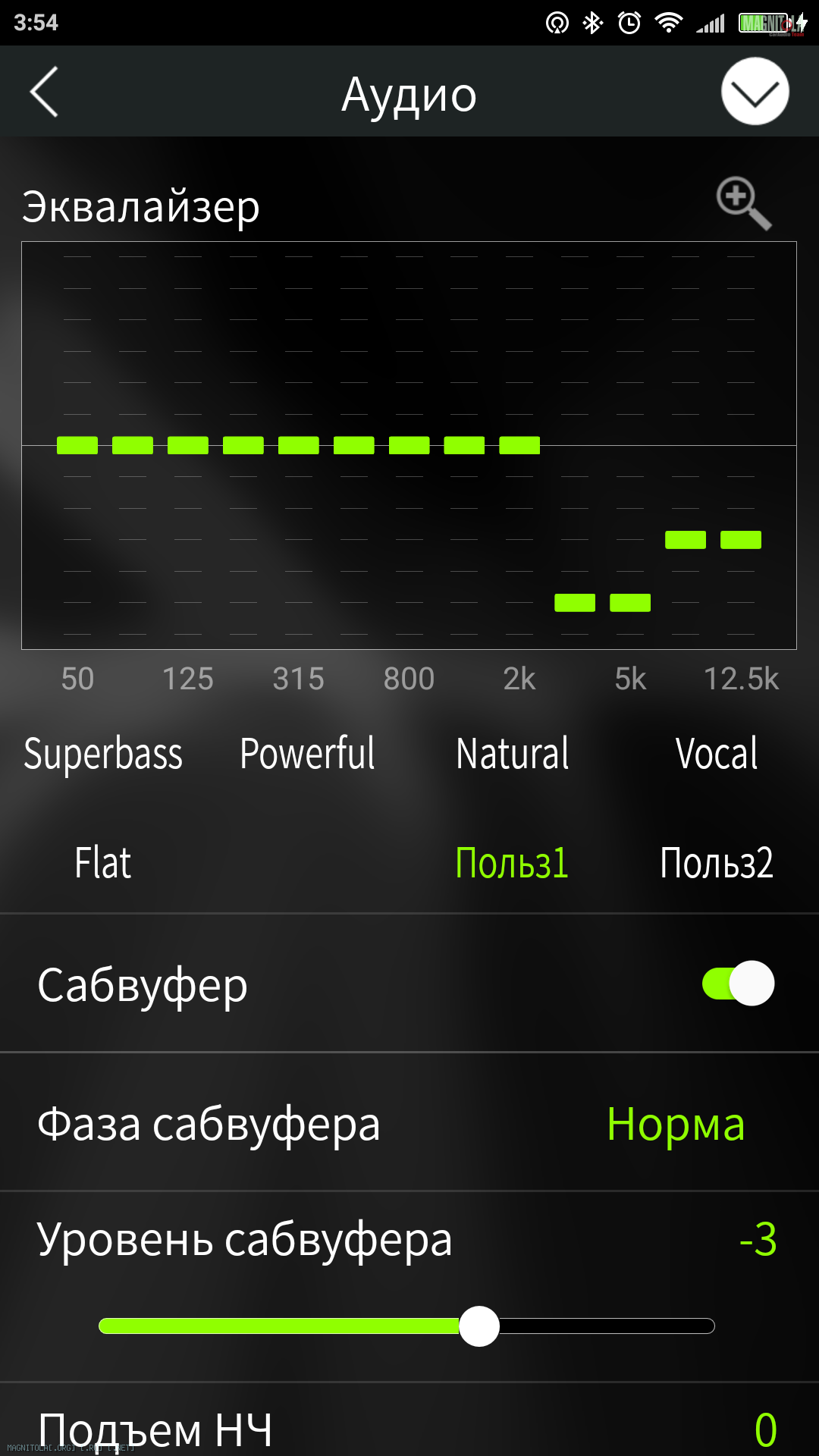Select the Польз1 custom preset
This screenshot has width=819, height=1456.
pos(512,863)
